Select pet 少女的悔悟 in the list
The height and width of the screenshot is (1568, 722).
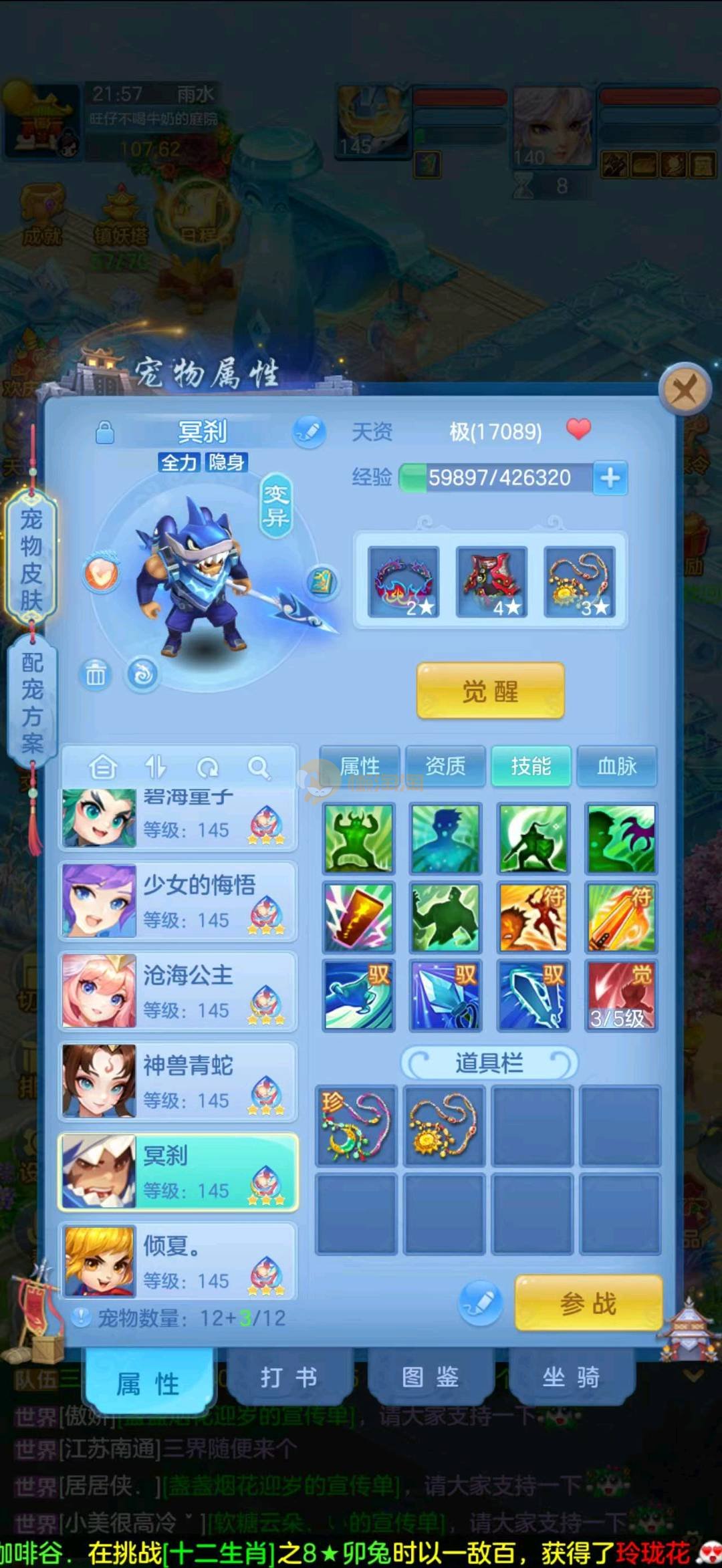click(x=178, y=902)
